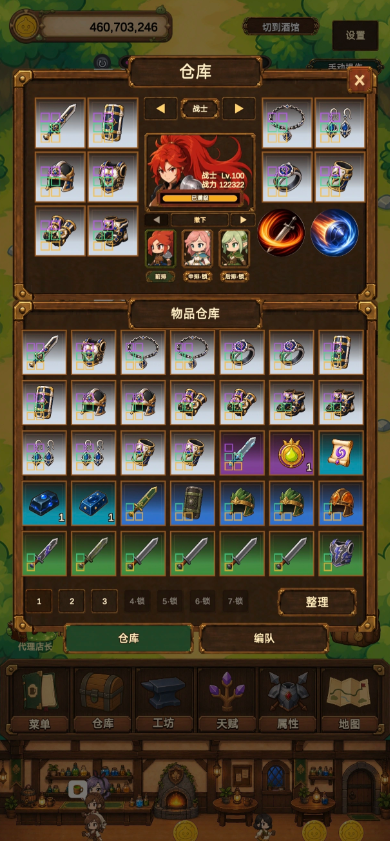The width and height of the screenshot is (390, 841).
Task: Tap the flaming sword skill icon
Action: click(x=281, y=232)
